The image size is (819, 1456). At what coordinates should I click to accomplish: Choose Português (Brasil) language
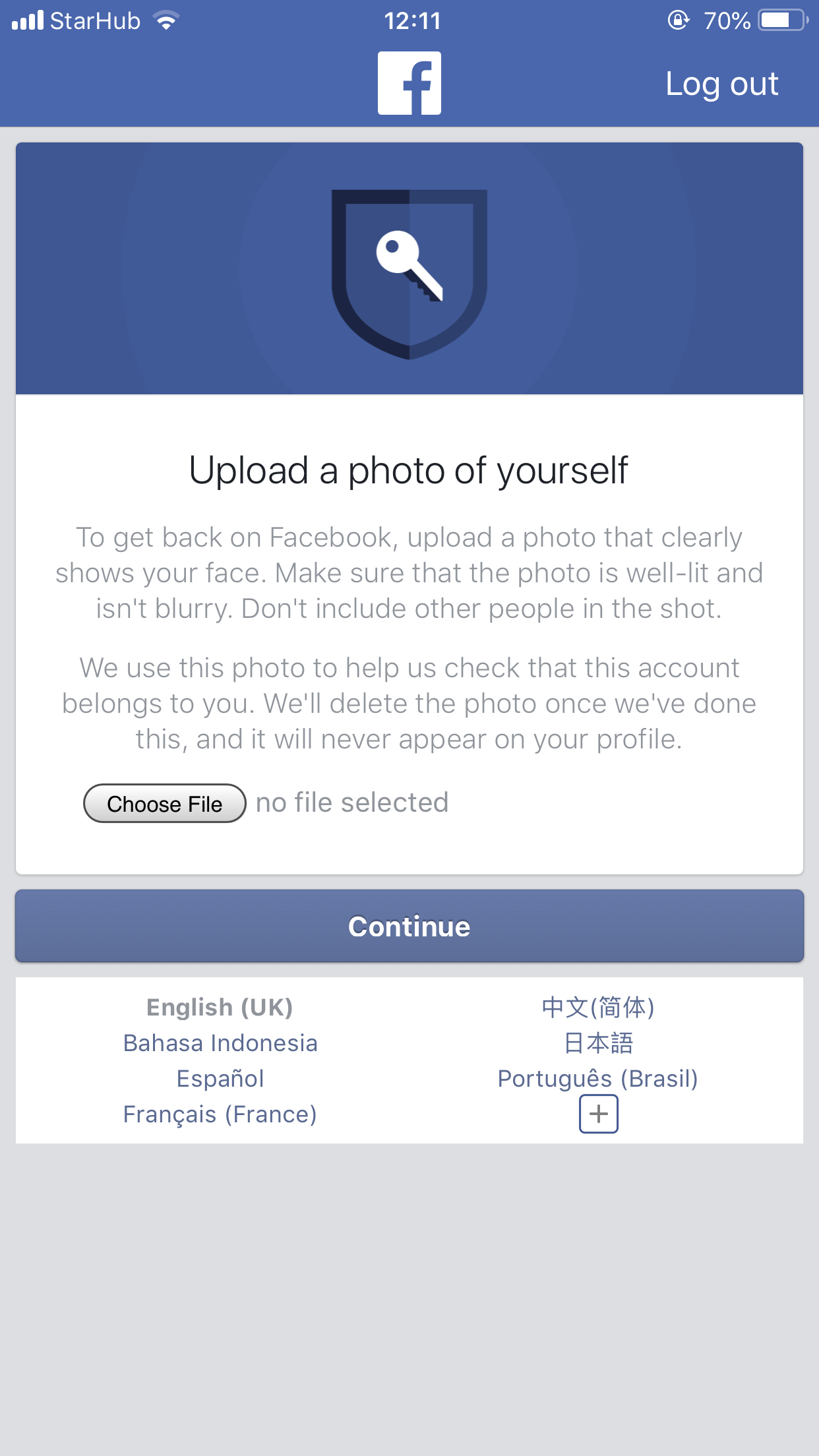pyautogui.click(x=599, y=1078)
